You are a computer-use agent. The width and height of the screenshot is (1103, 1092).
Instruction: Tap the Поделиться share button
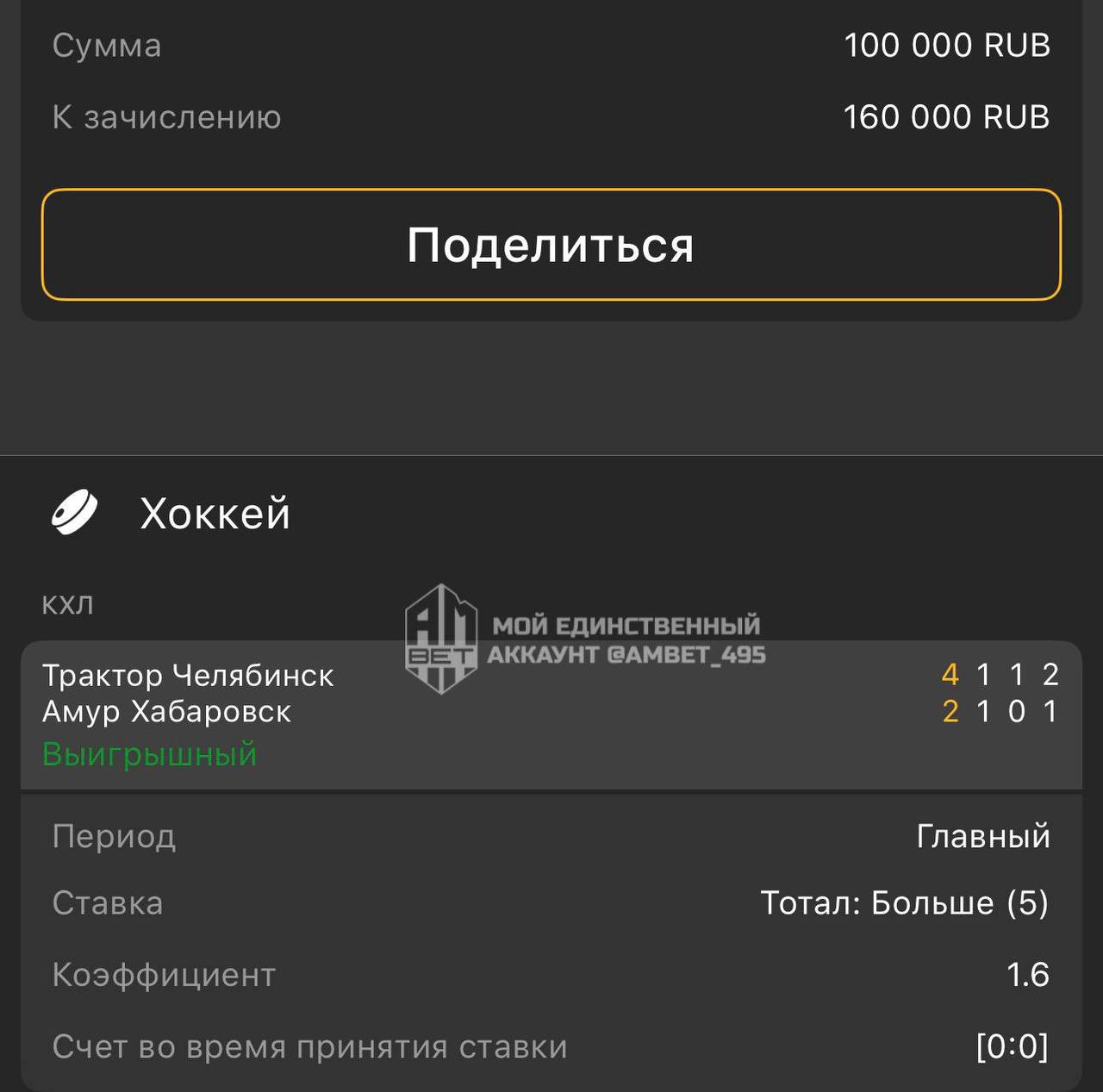[x=551, y=245]
